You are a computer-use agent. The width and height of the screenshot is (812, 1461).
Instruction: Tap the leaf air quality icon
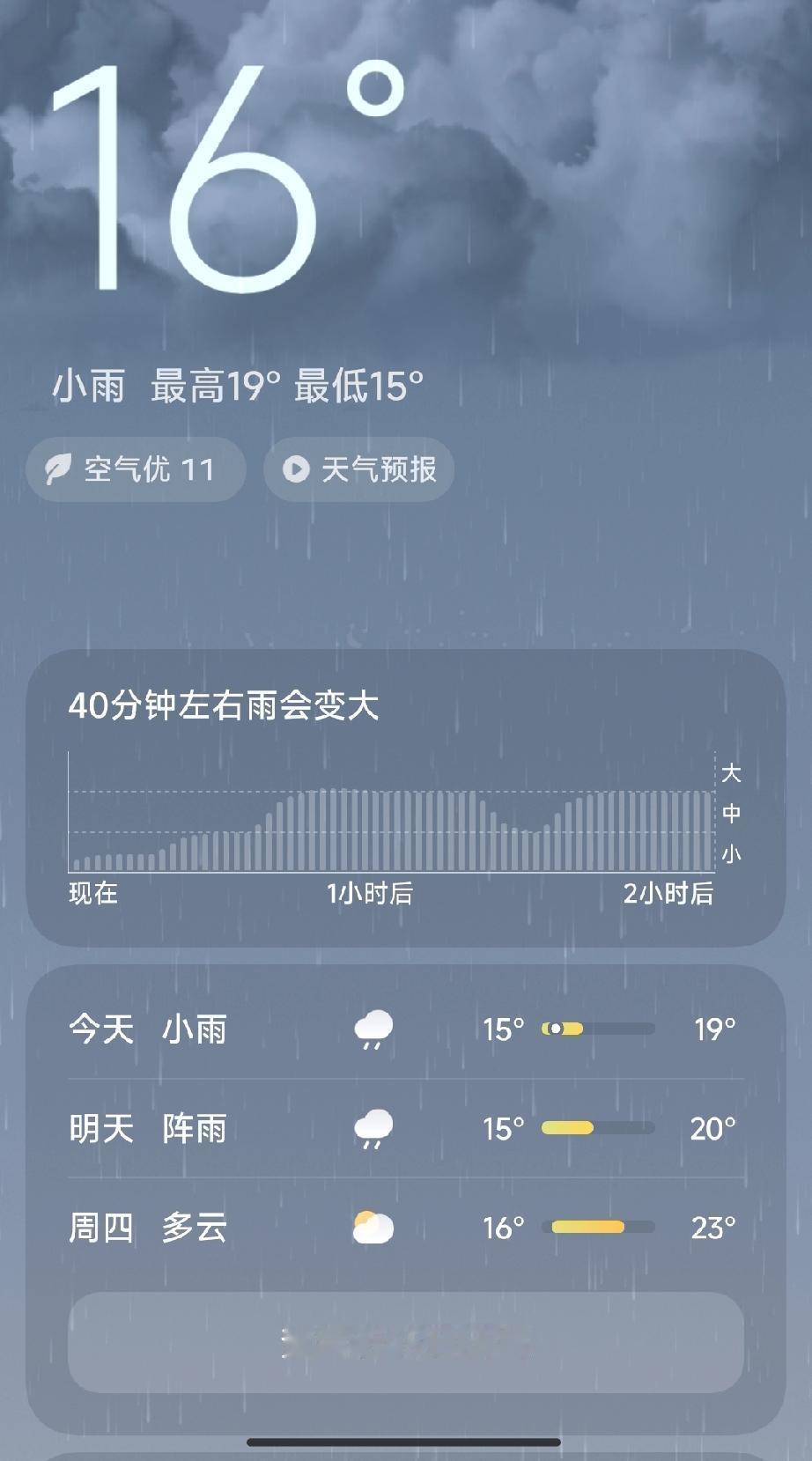58,469
